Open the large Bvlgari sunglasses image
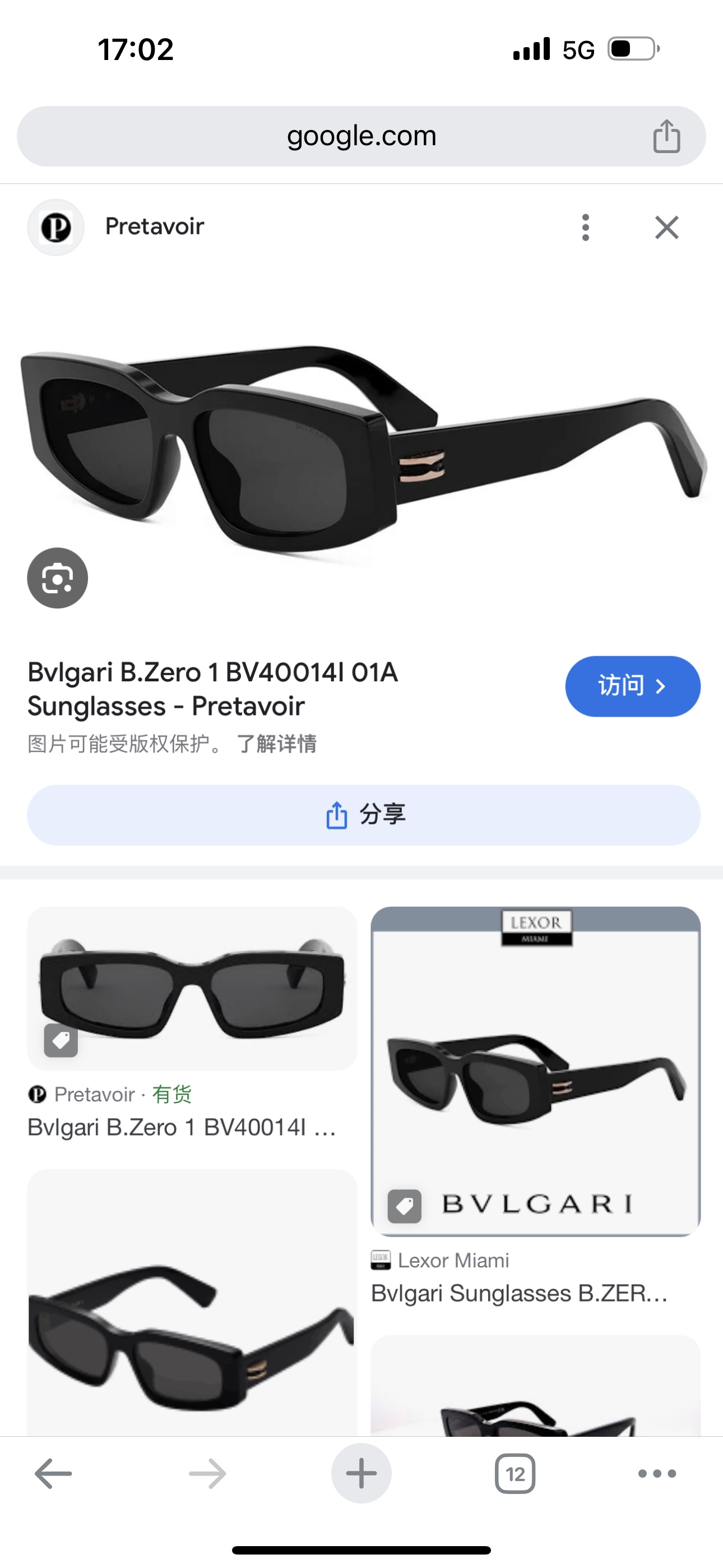This screenshot has width=723, height=1568. click(x=364, y=449)
